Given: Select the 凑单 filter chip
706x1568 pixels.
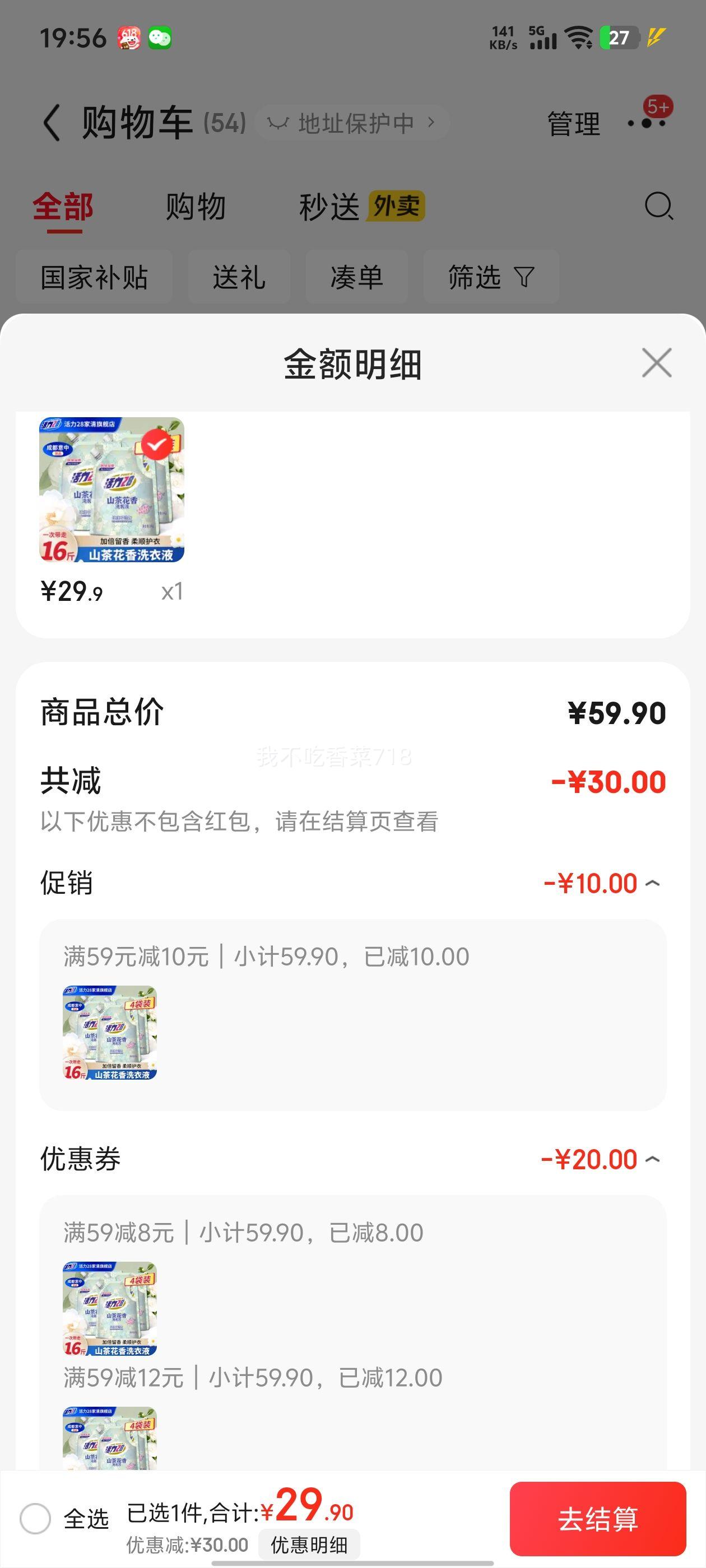Looking at the screenshot, I should [356, 277].
